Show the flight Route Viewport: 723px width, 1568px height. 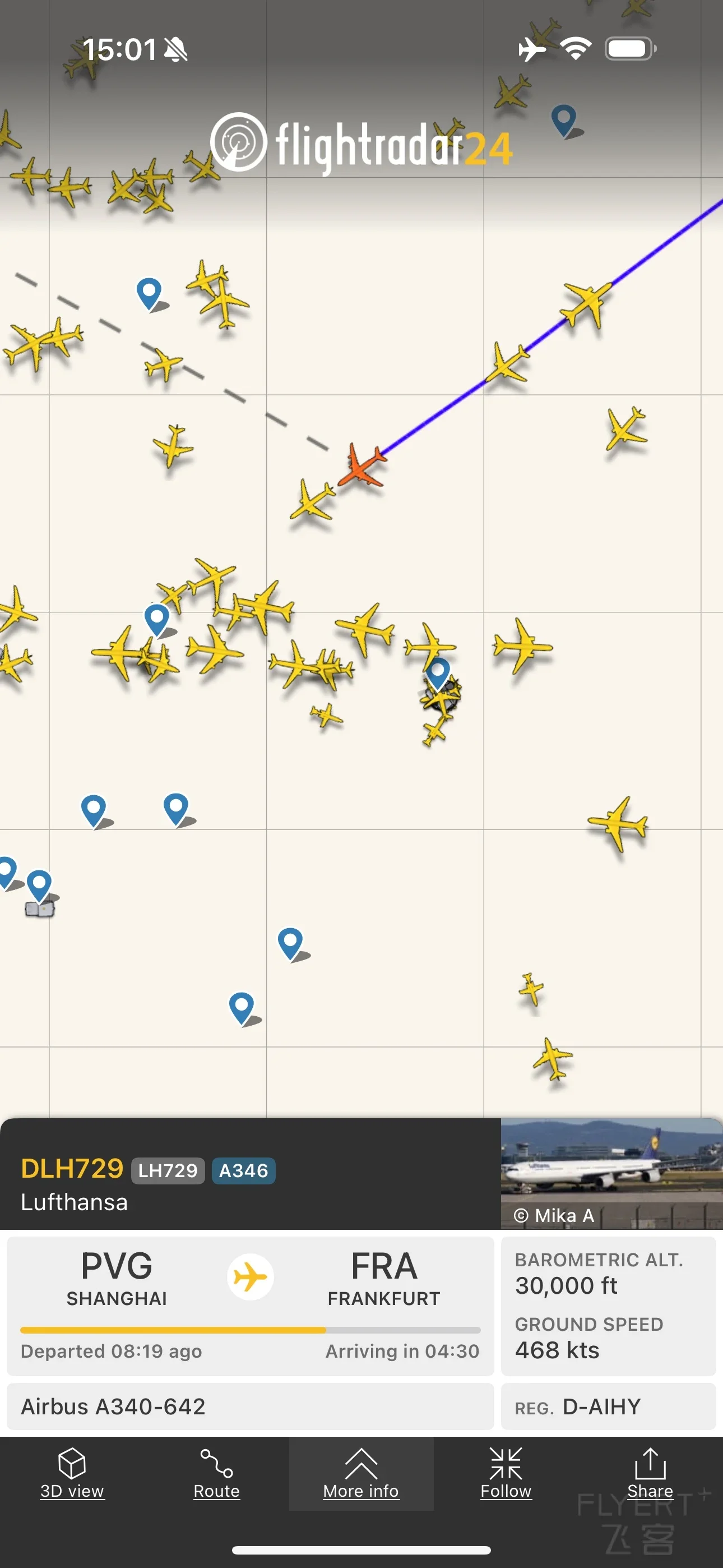(217, 1473)
